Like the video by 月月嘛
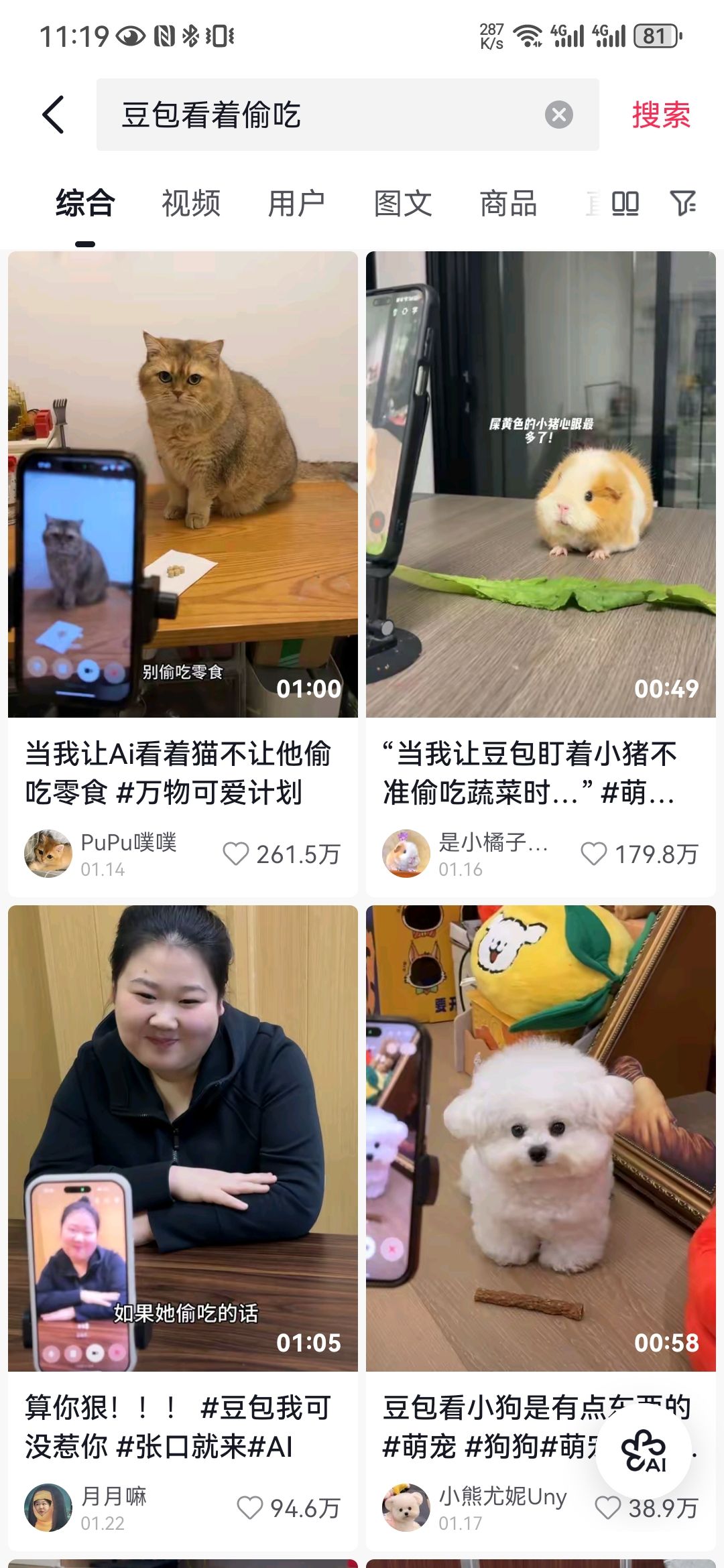 point(250,1508)
